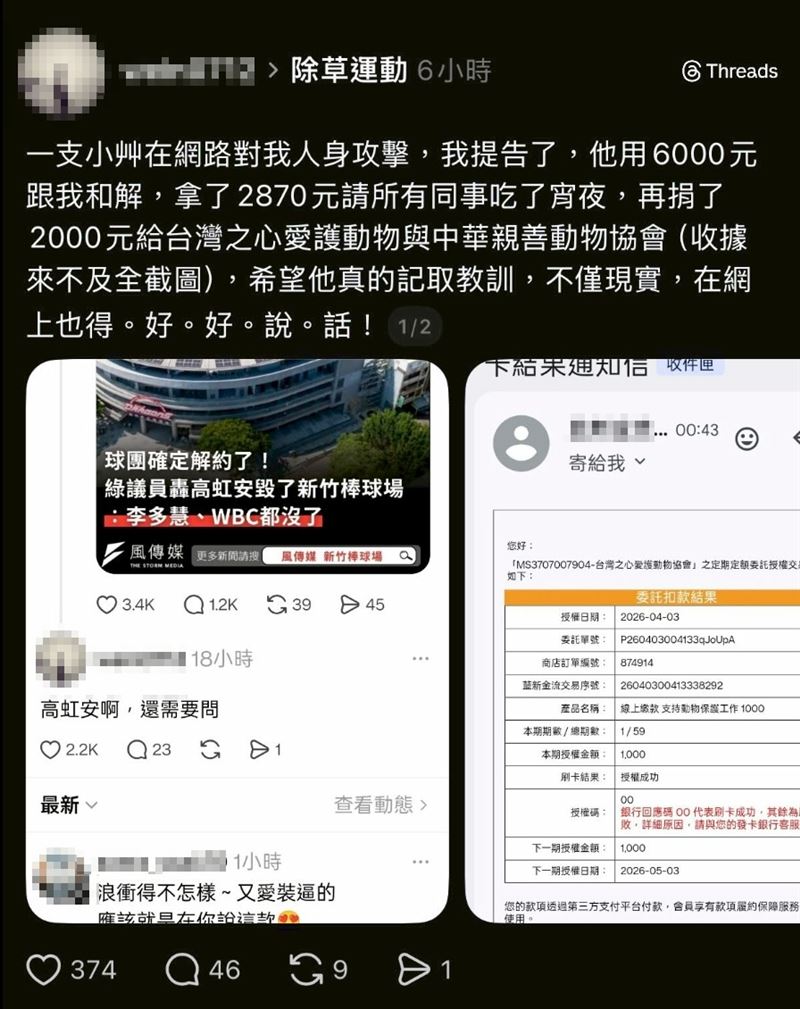Open the 46 comments on this post
This screenshot has width=800, height=1009.
click(182, 969)
